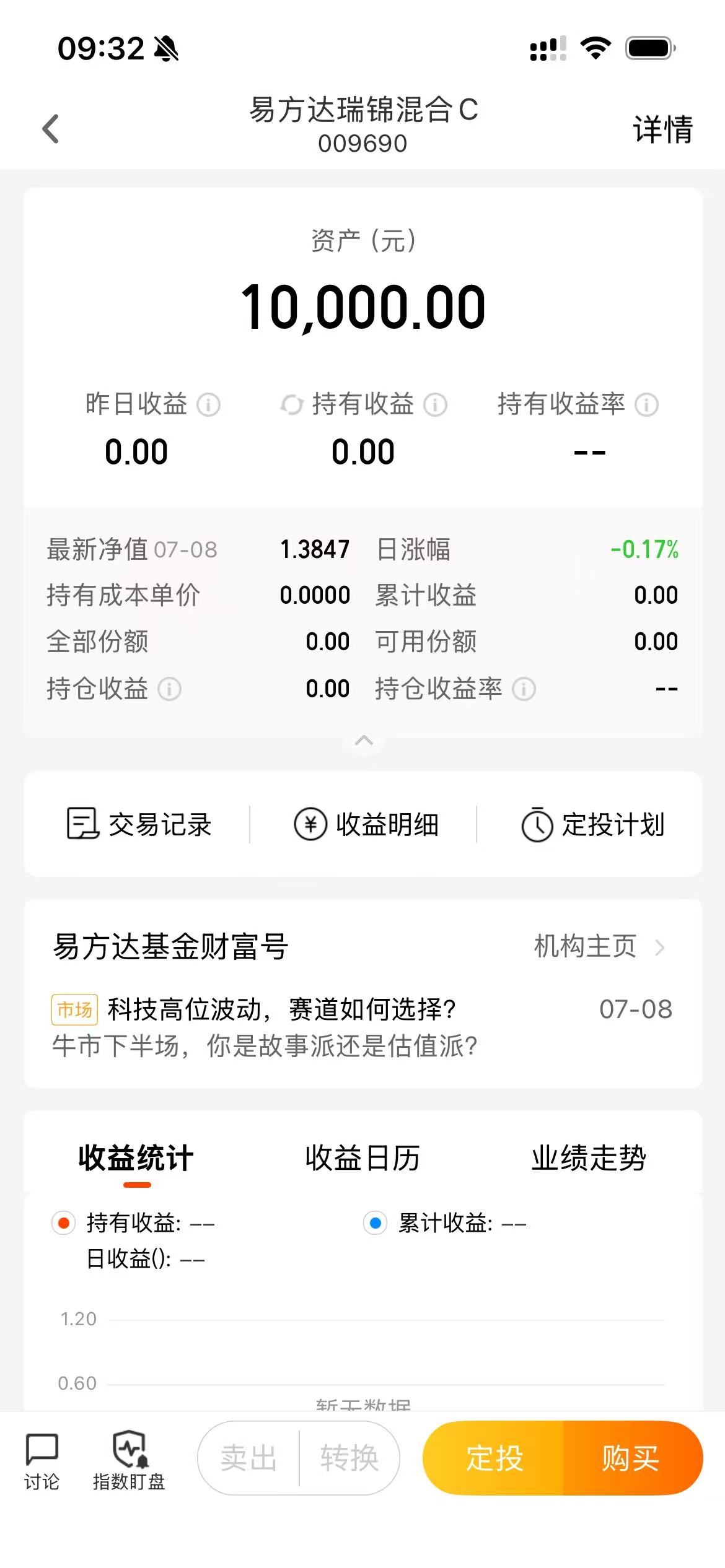
Task: Open 详情 fund details
Action: pyautogui.click(x=662, y=129)
